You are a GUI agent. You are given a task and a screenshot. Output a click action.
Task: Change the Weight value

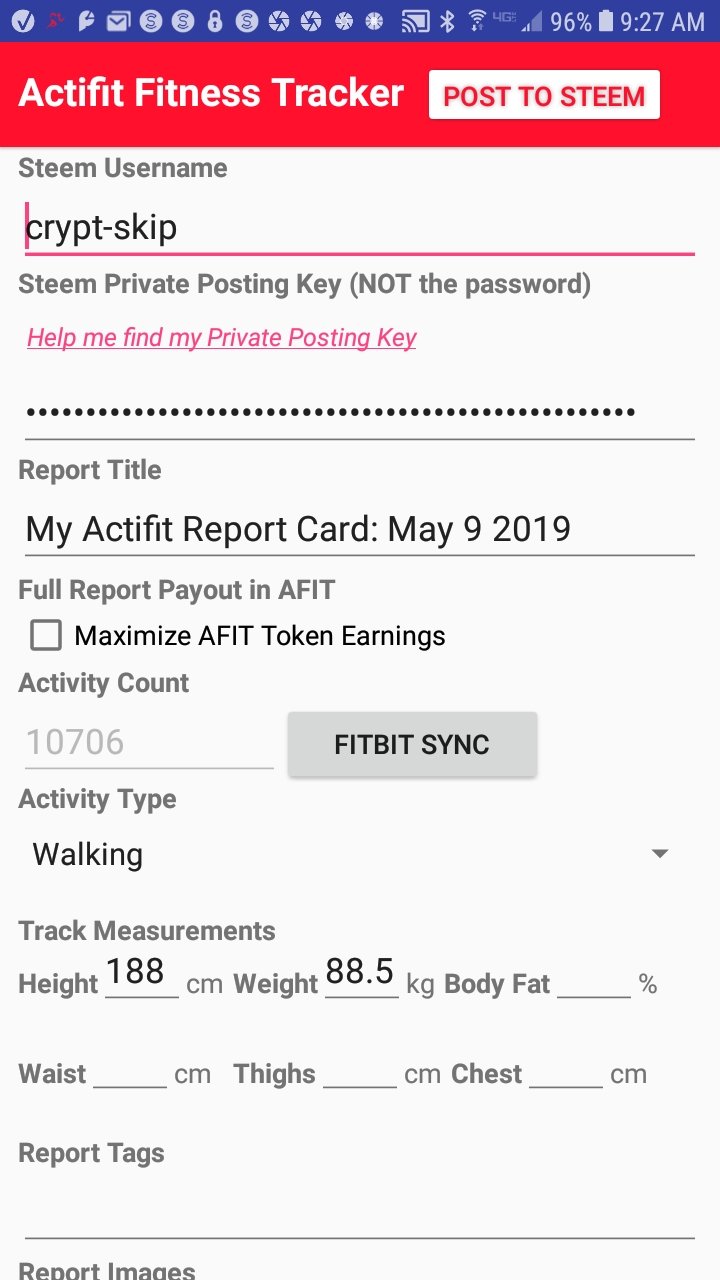click(x=360, y=973)
